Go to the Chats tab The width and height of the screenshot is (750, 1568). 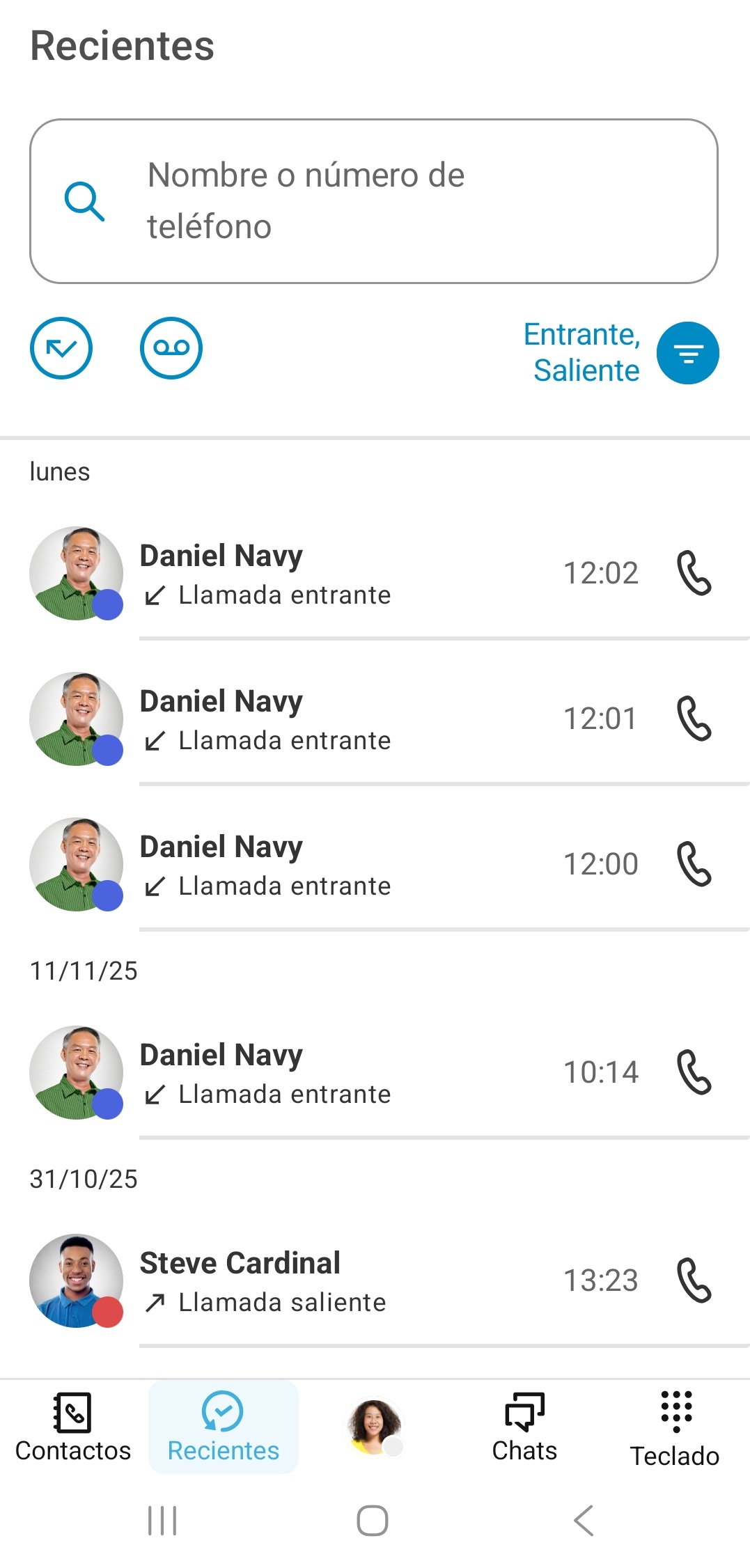[524, 1426]
